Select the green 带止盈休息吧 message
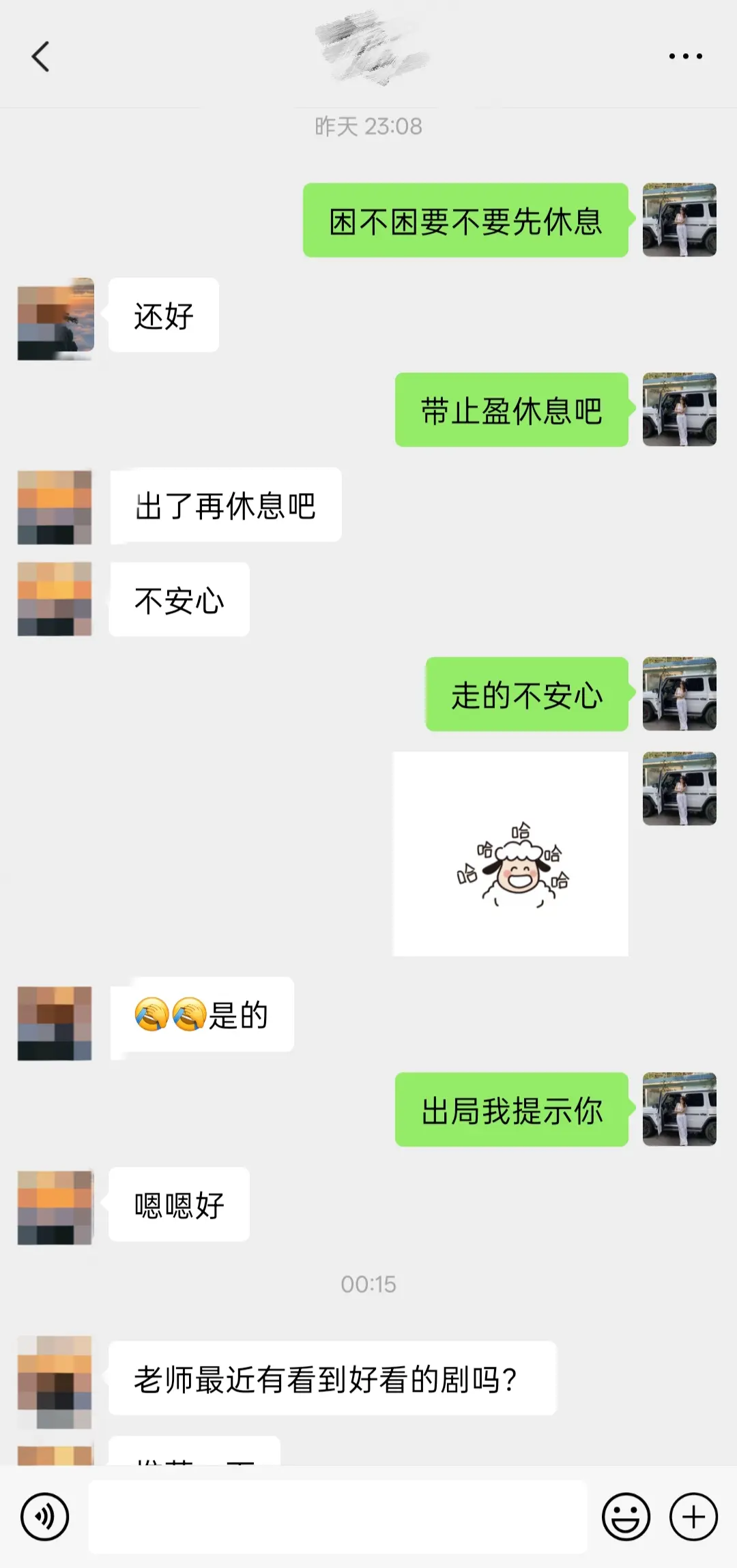This screenshot has height=1568, width=737. pos(511,411)
